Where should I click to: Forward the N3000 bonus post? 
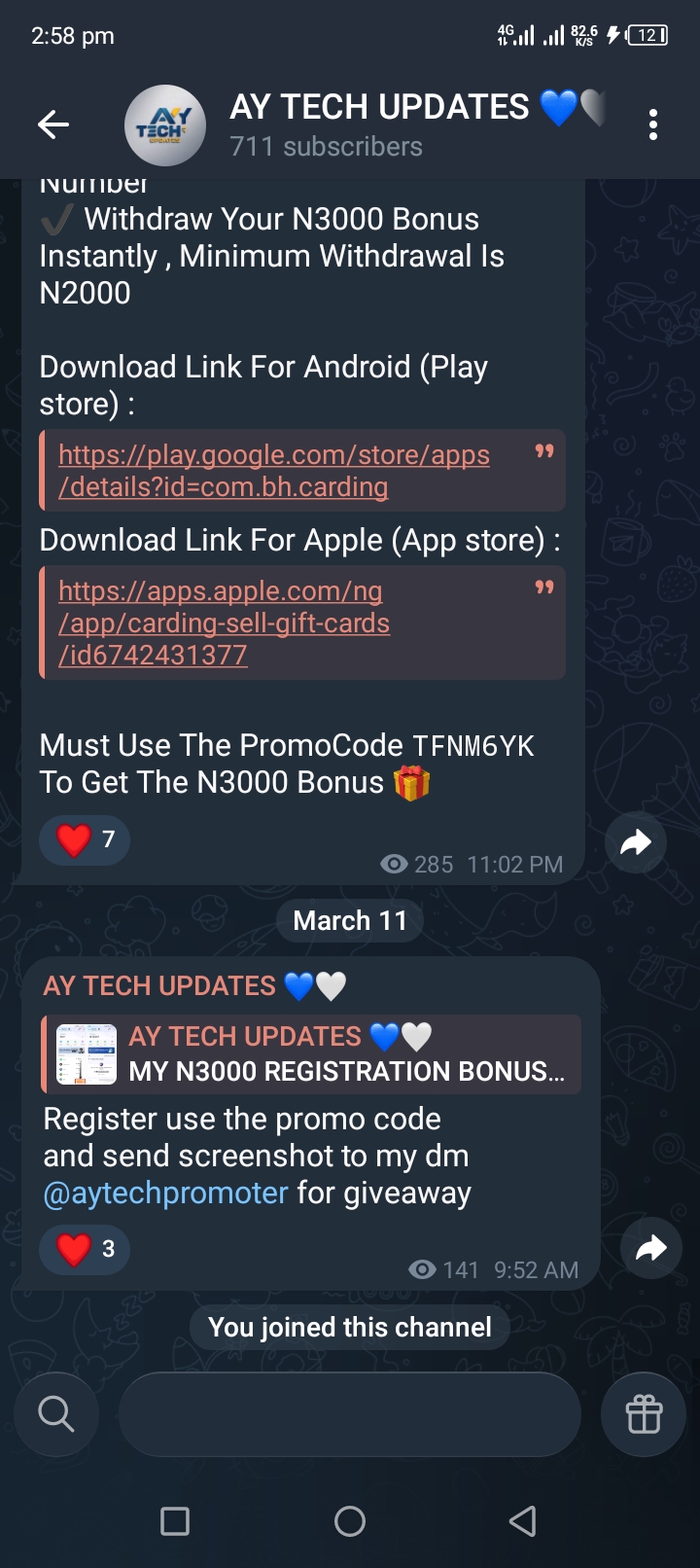(635, 842)
